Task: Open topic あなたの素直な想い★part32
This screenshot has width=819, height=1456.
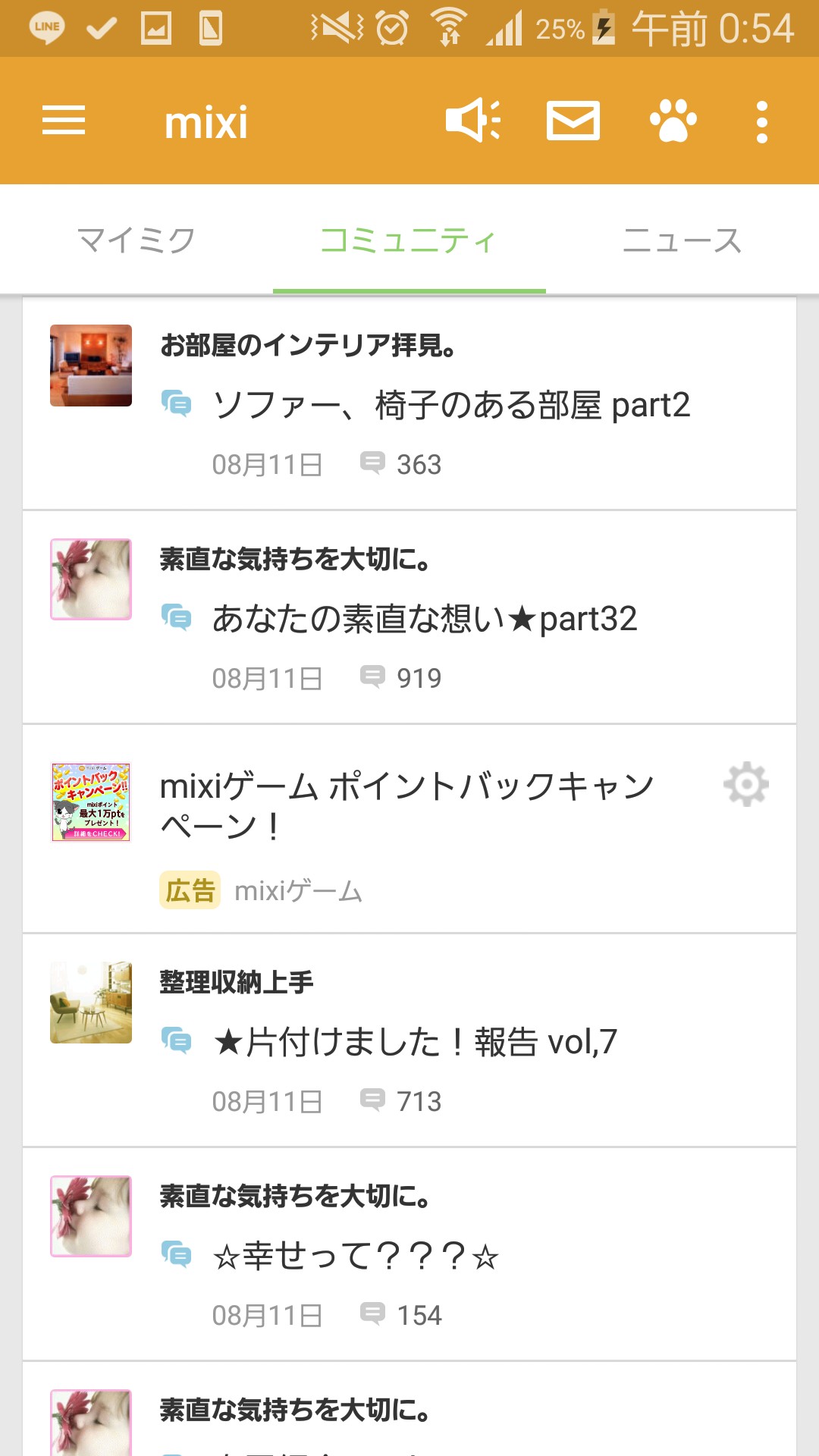Action: [x=425, y=619]
